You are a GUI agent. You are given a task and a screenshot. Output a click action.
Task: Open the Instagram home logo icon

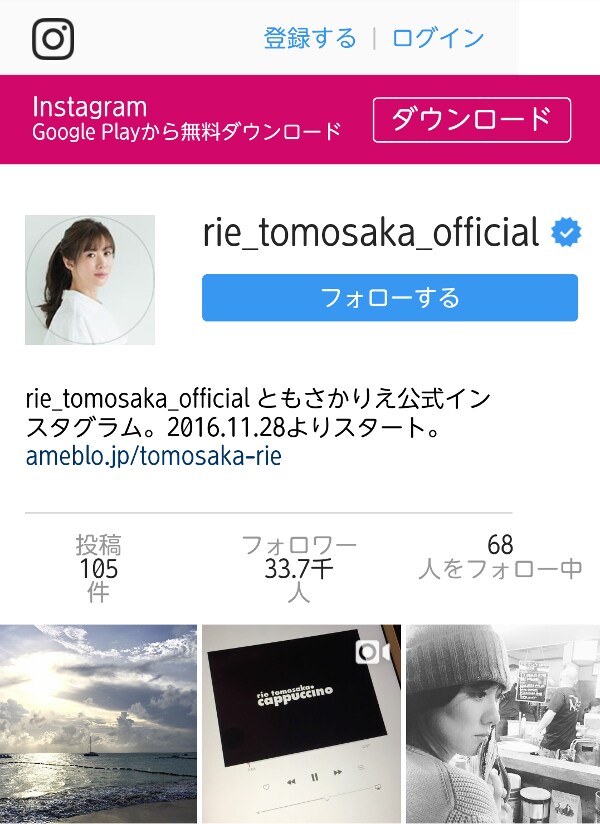[x=53, y=39]
